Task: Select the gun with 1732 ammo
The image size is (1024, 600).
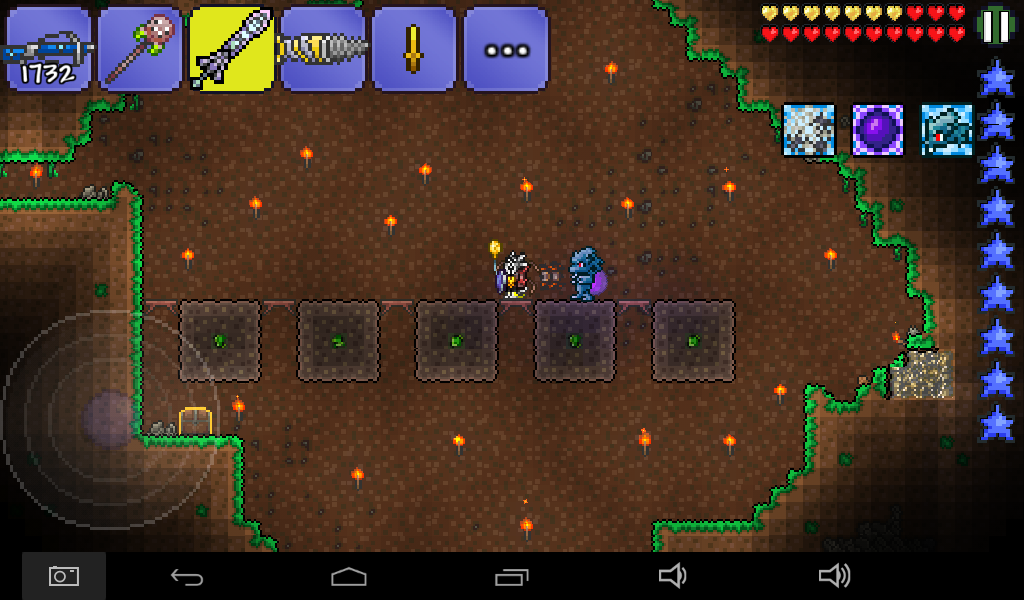Action: tap(49, 49)
